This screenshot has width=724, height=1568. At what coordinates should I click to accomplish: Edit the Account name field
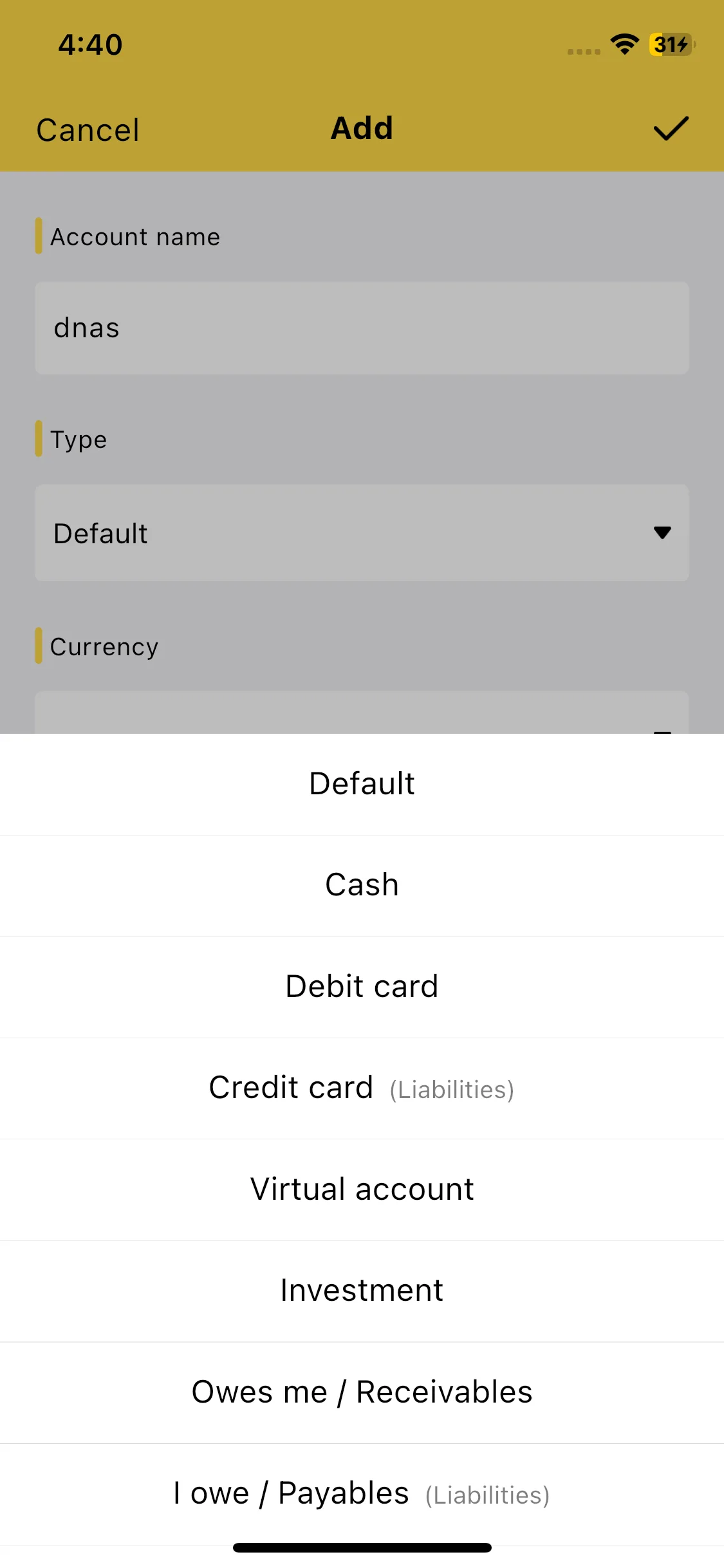coord(362,328)
